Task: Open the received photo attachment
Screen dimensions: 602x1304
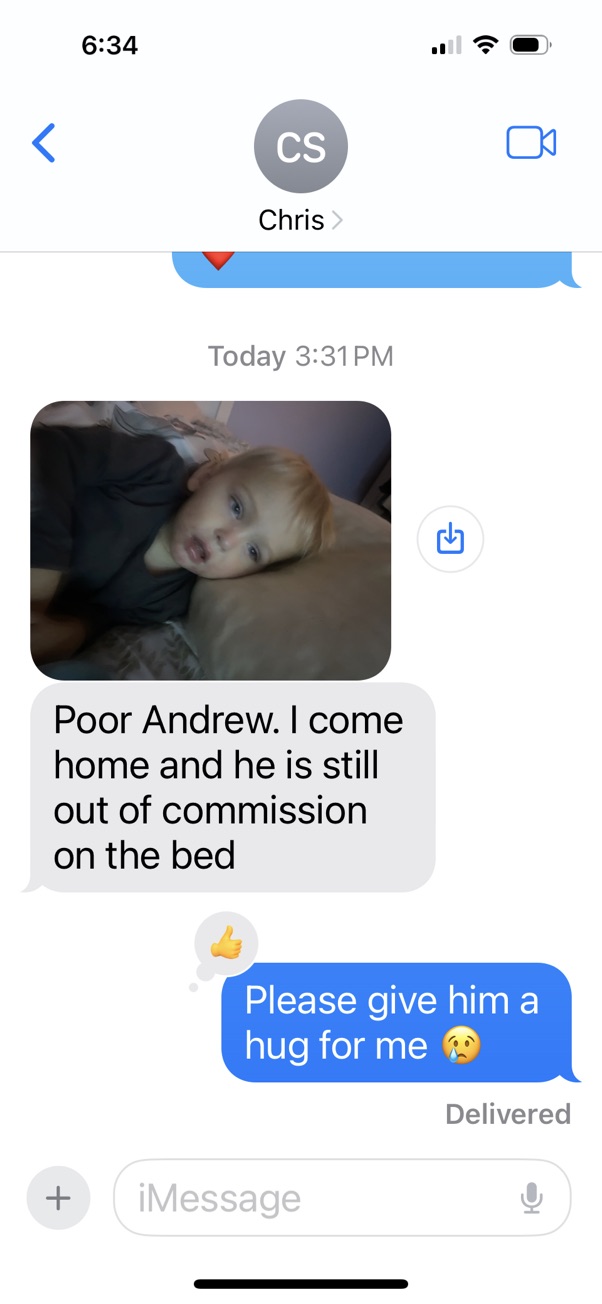Action: click(x=211, y=540)
